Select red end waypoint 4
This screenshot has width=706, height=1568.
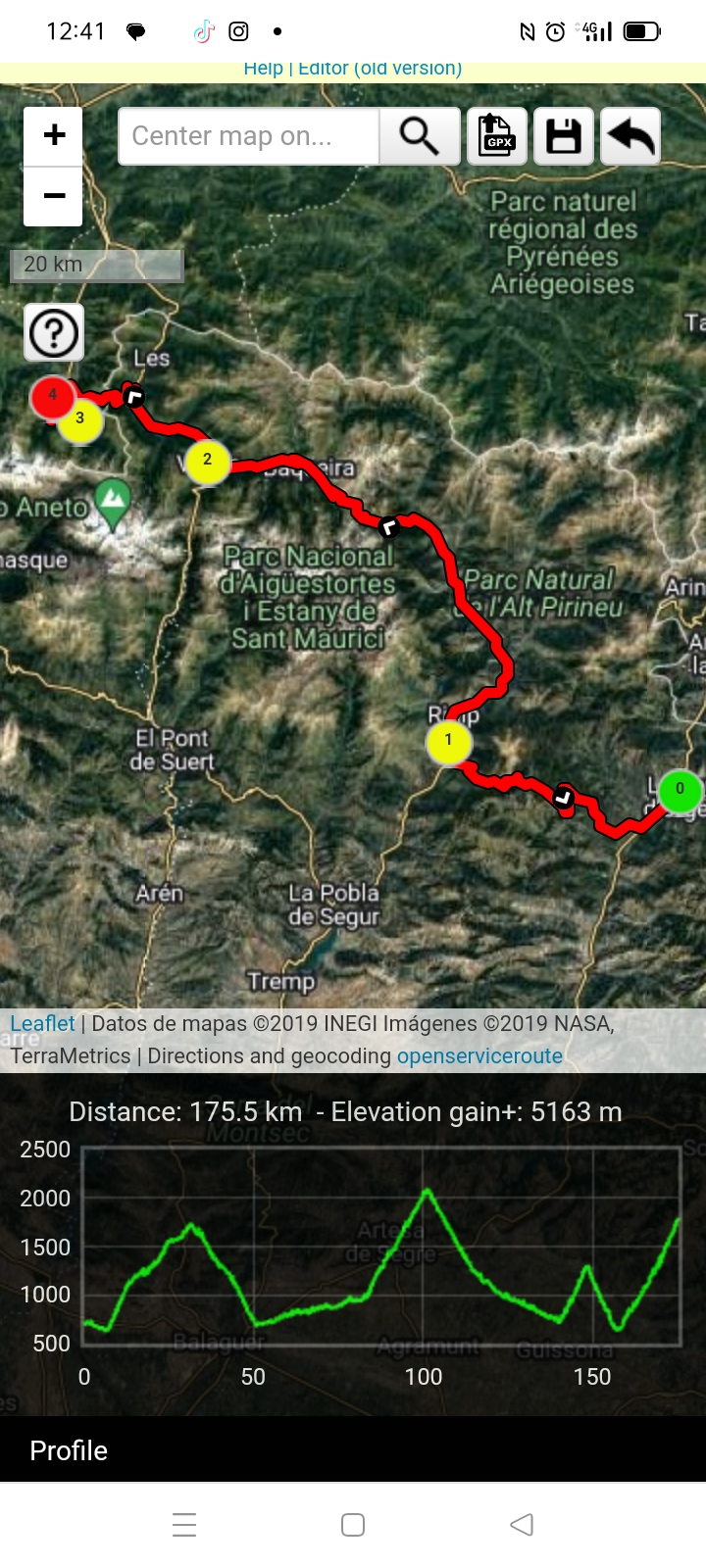pos(51,397)
